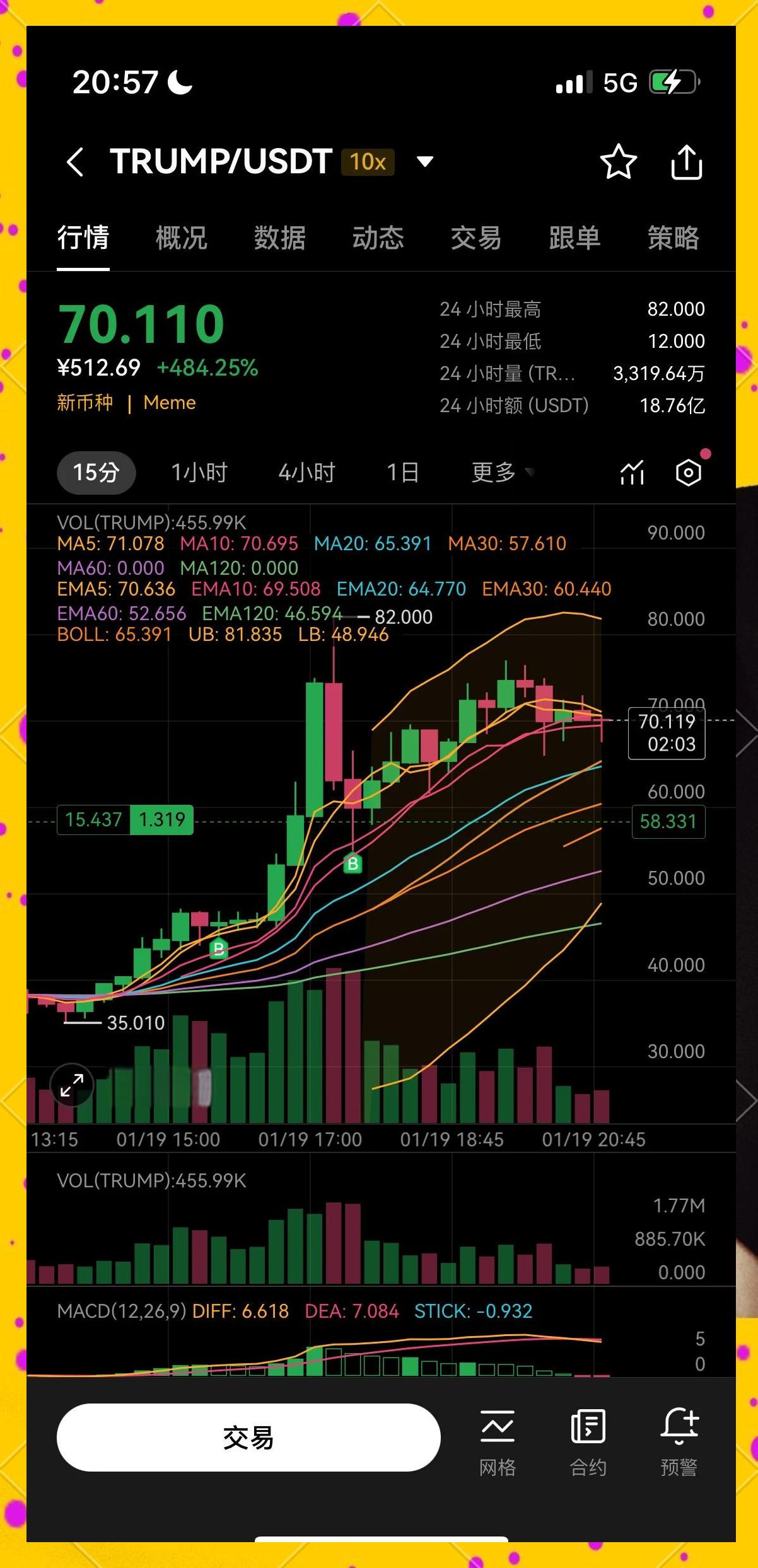Switch to the 数据 tab

pyautogui.click(x=279, y=239)
